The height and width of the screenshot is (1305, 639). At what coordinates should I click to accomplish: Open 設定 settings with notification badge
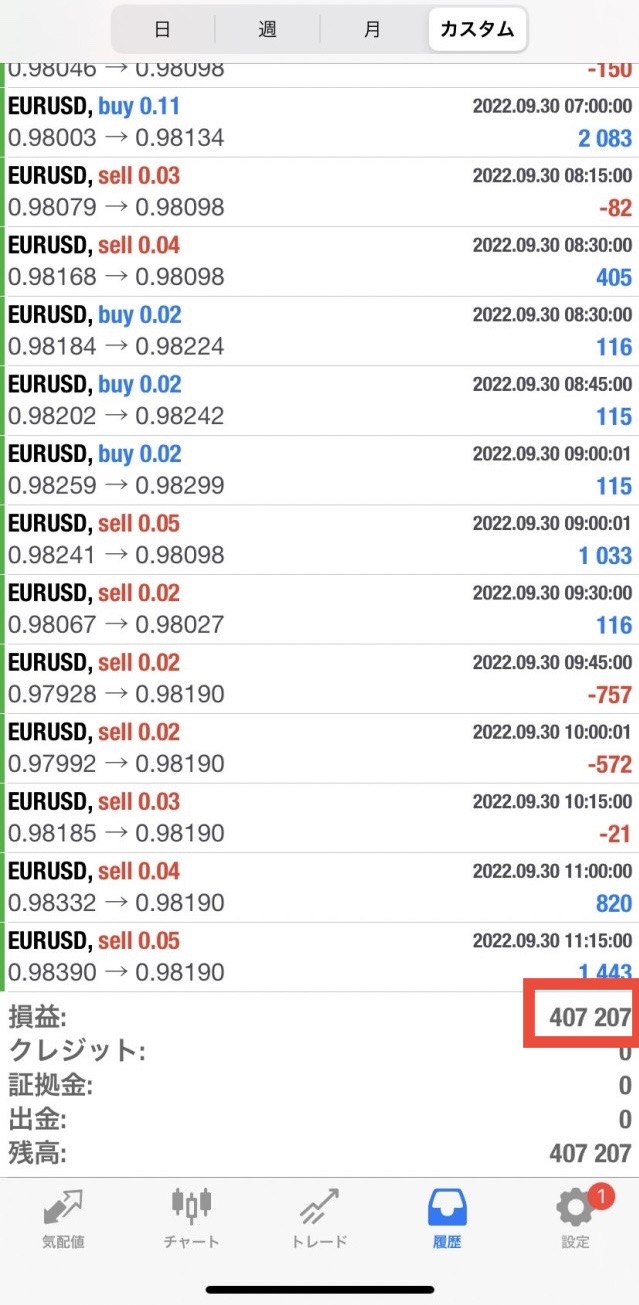(575, 1219)
